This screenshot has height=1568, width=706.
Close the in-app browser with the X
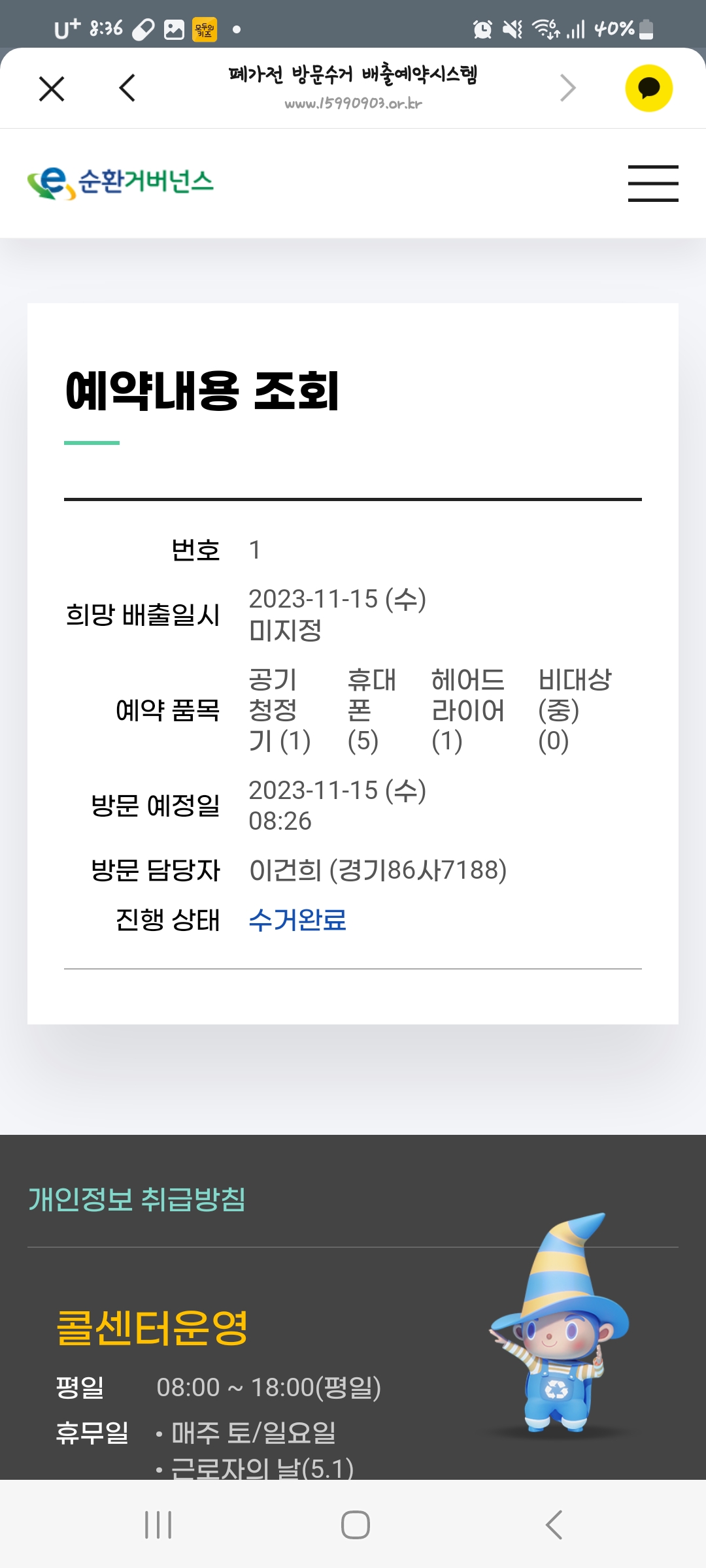[x=52, y=88]
